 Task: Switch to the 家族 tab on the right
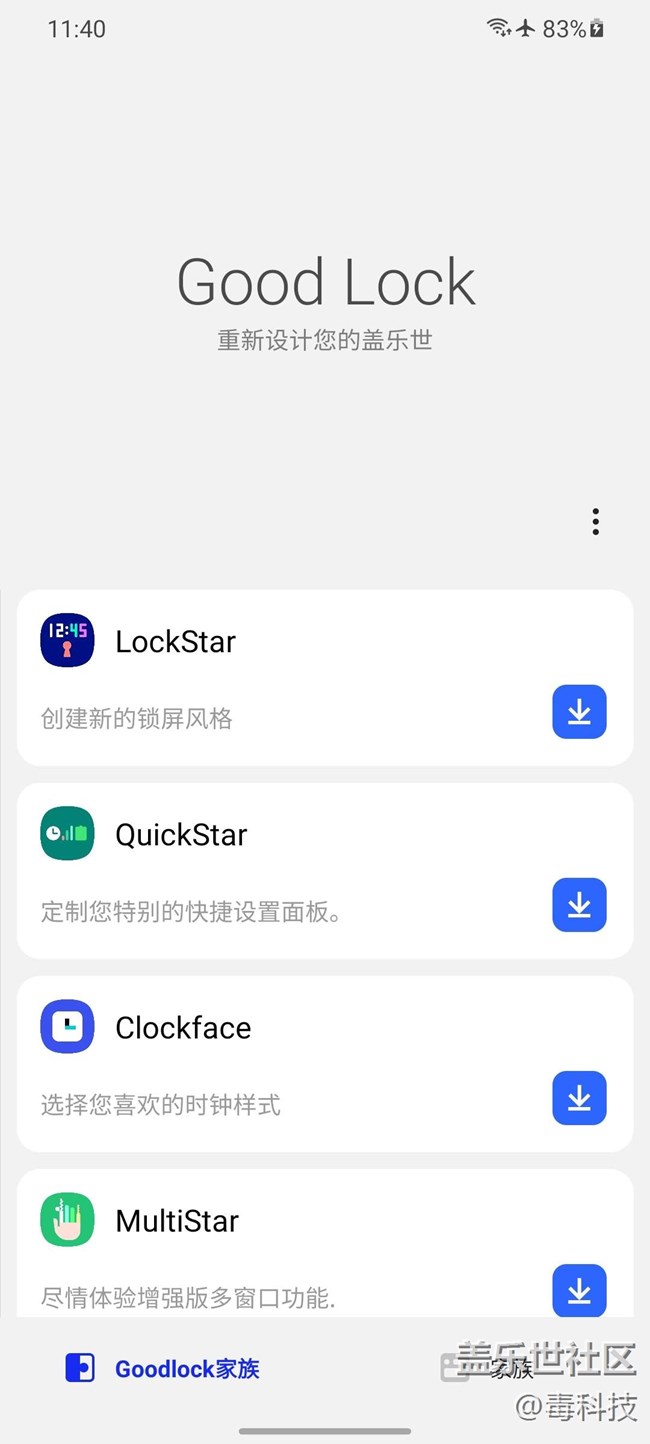coord(488,1369)
